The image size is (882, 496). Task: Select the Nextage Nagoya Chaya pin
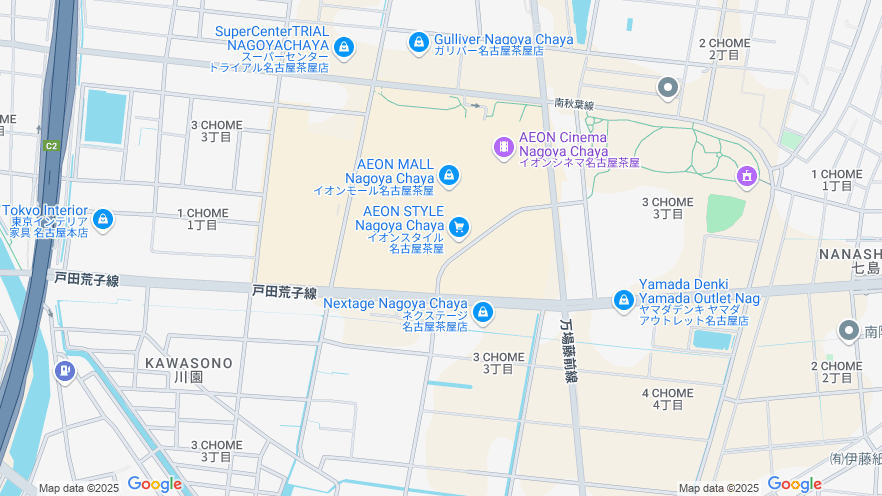click(x=483, y=312)
